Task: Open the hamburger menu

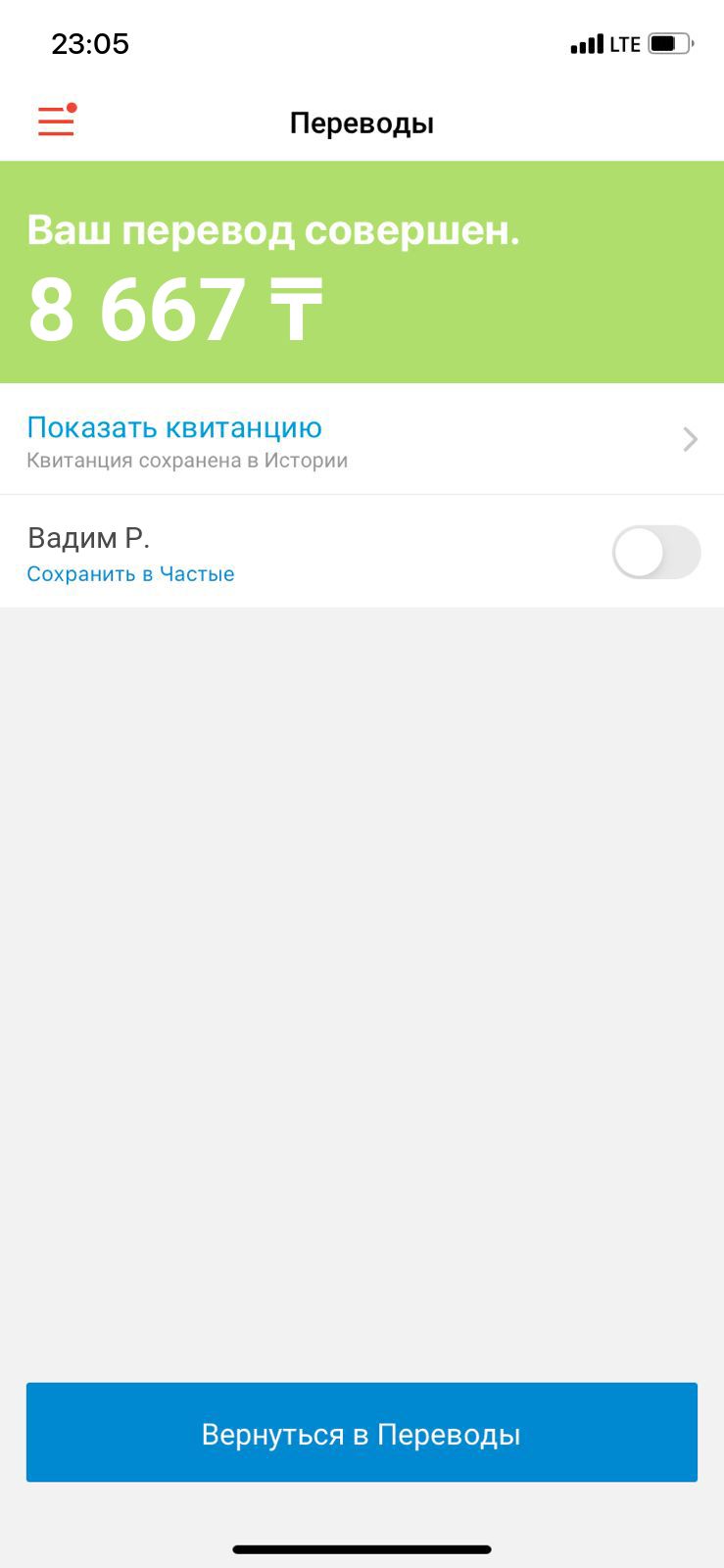Action: 56,122
